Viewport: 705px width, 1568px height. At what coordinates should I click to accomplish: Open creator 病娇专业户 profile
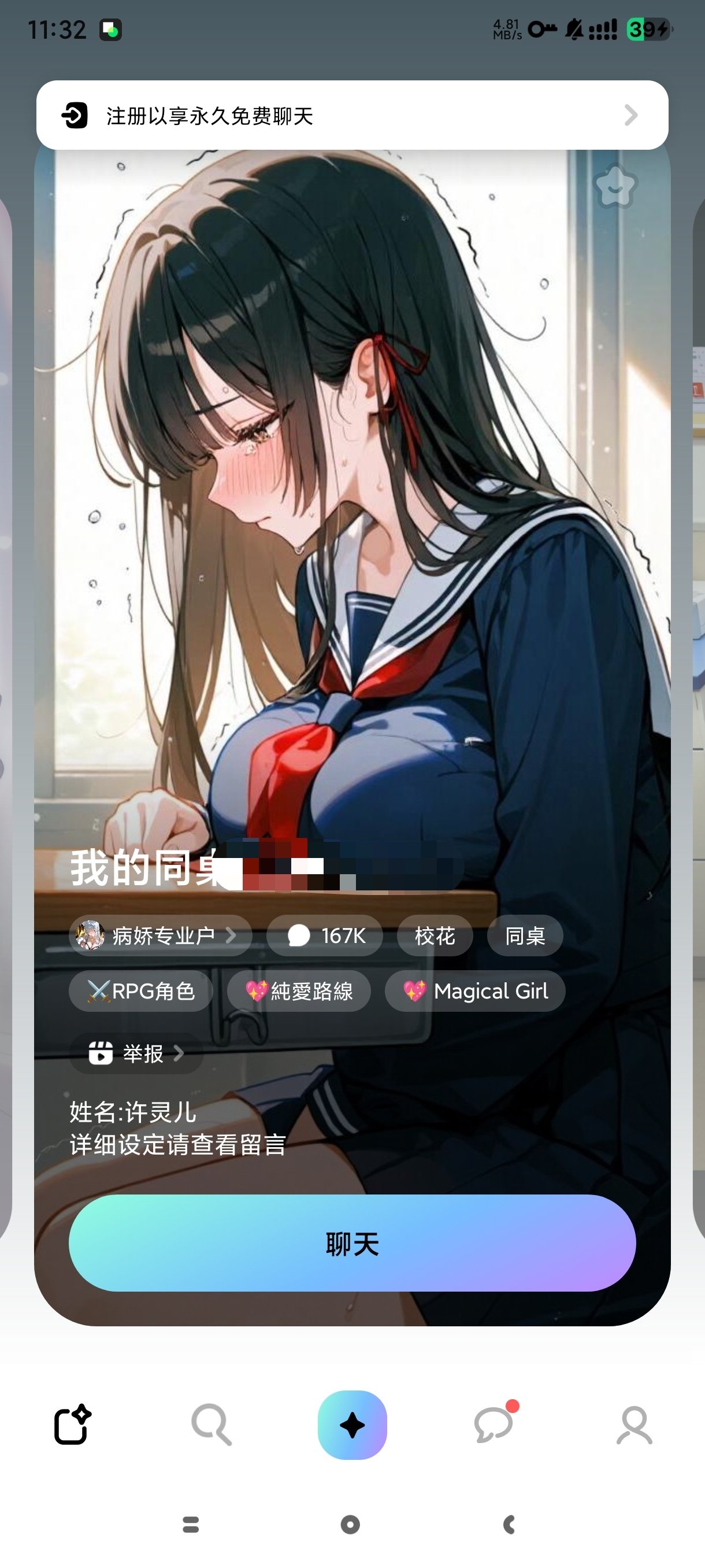(161, 935)
